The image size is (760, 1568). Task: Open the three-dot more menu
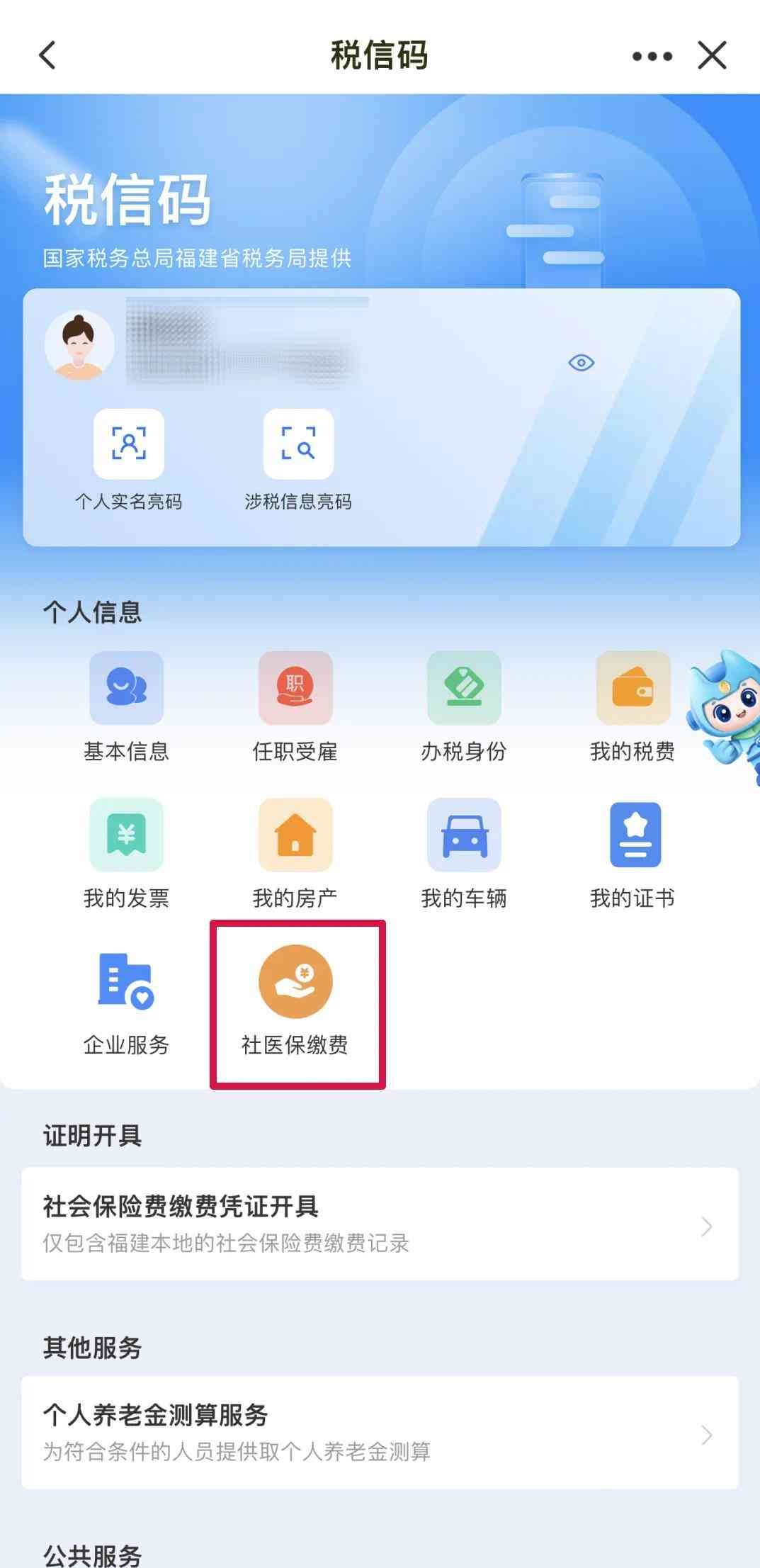(x=652, y=56)
